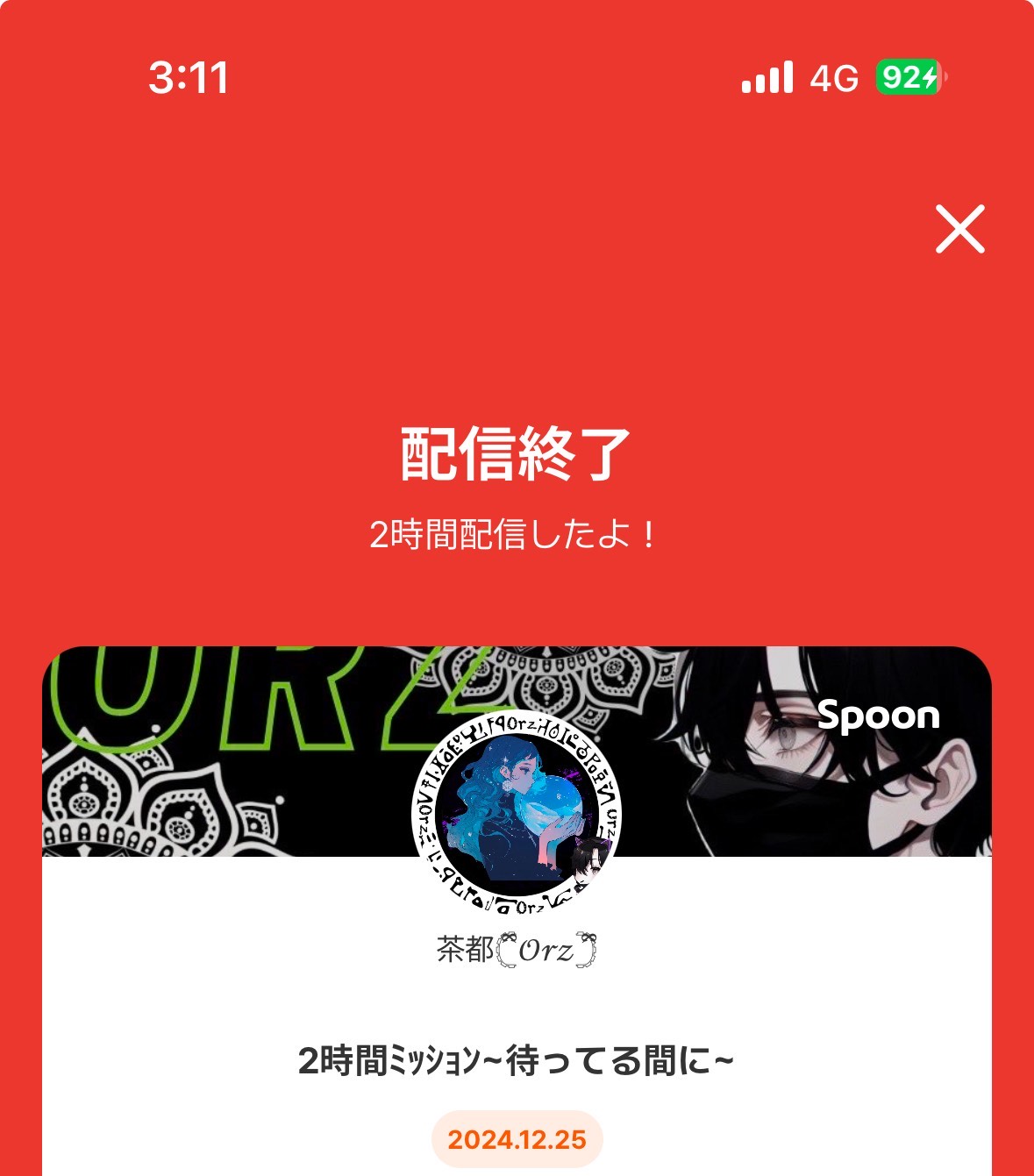
Task: Tap the orange 2024.12.25 date badge
Action: click(x=517, y=1137)
